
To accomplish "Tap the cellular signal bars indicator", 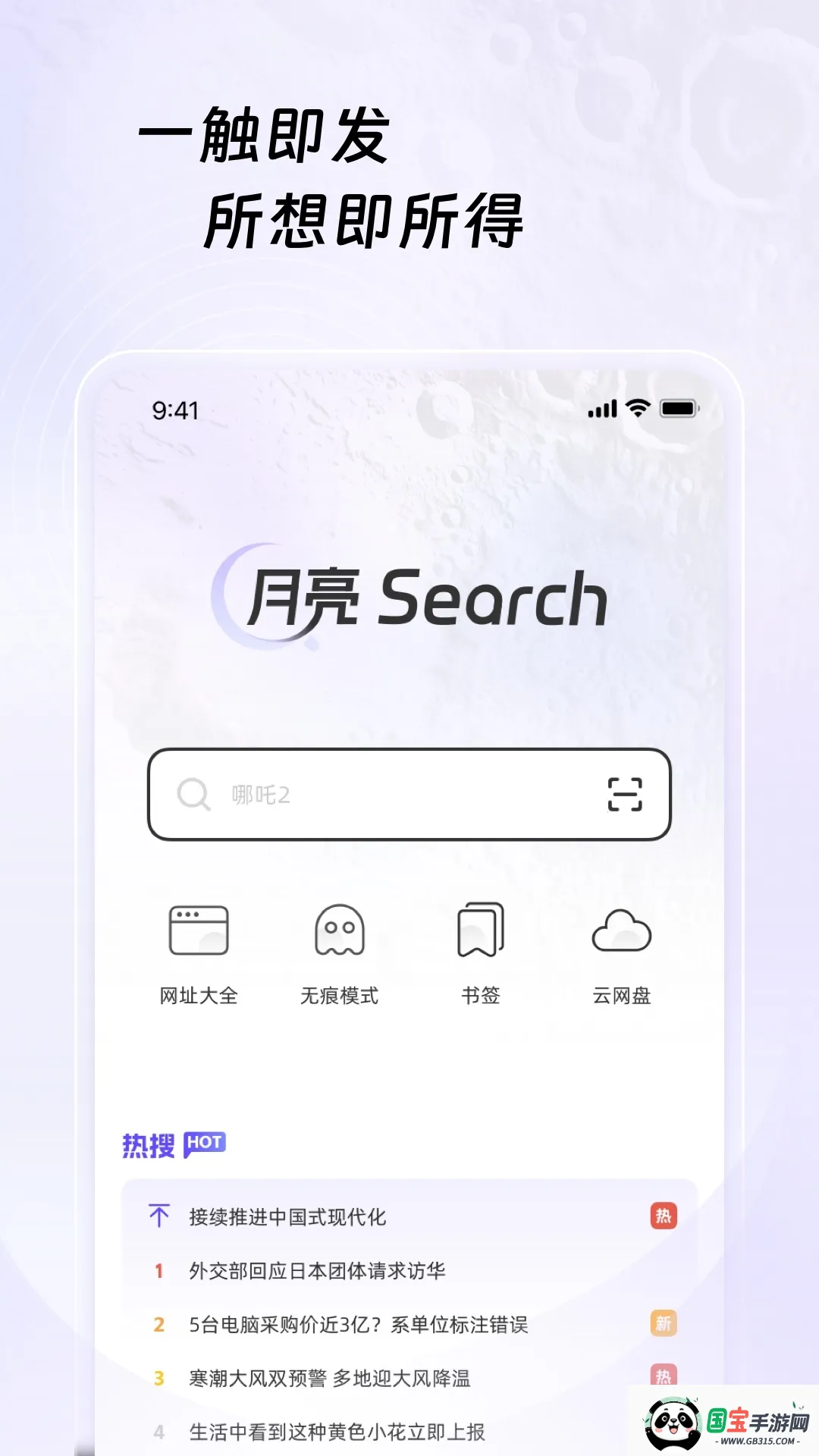I will click(601, 409).
